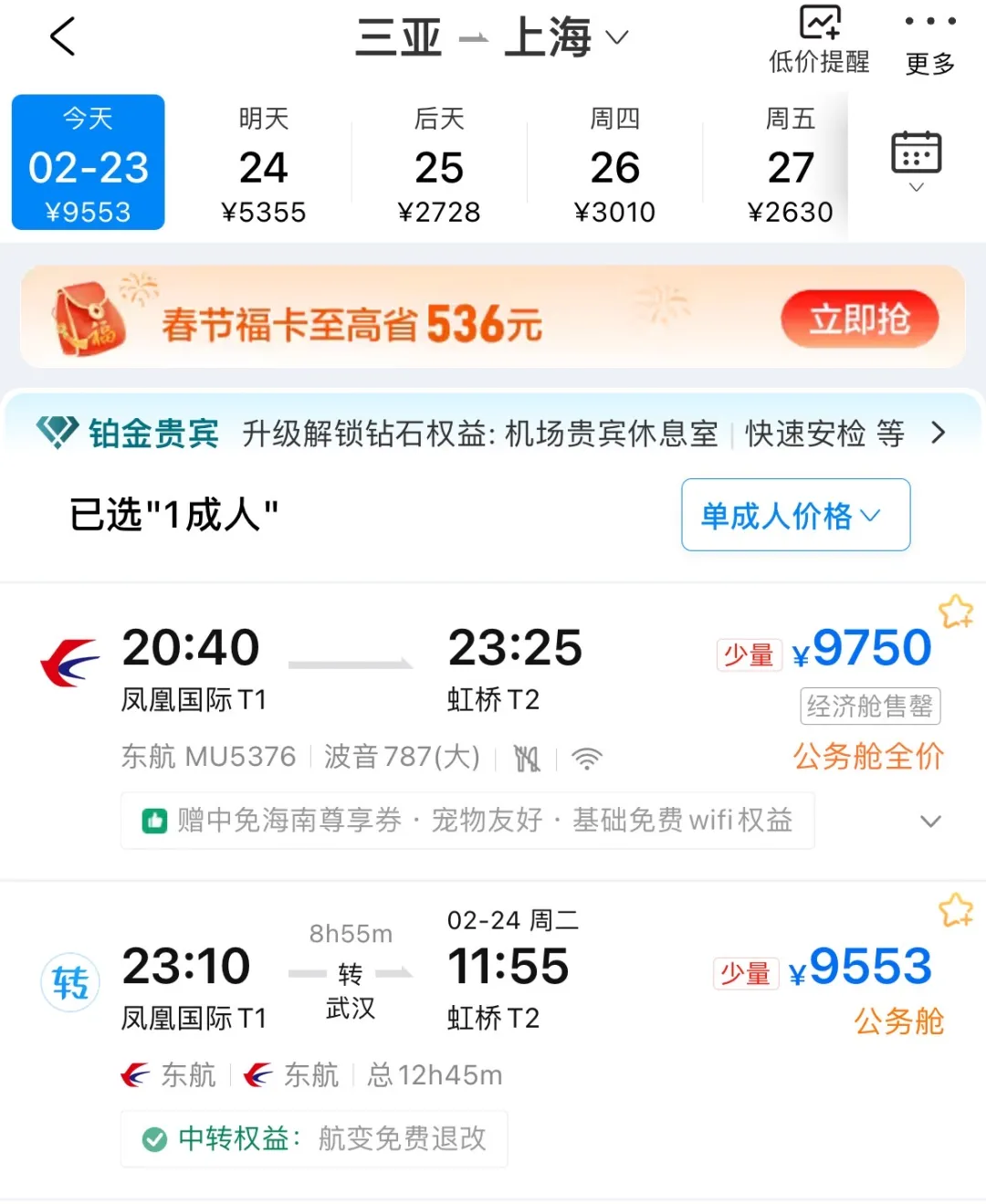Open the calendar date picker icon
This screenshot has width=986, height=1204.
click(916, 153)
